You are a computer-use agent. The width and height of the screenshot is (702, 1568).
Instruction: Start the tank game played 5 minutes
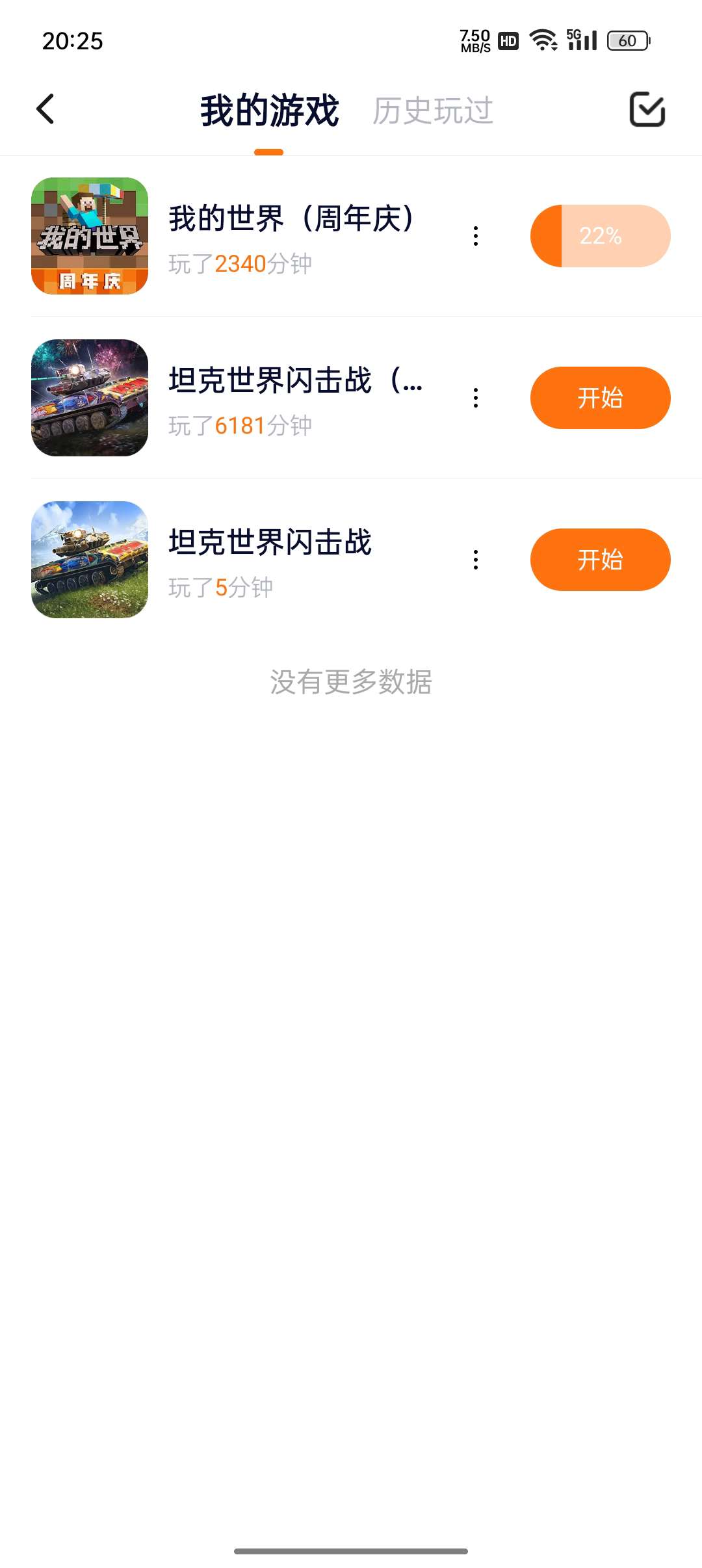pyautogui.click(x=600, y=560)
